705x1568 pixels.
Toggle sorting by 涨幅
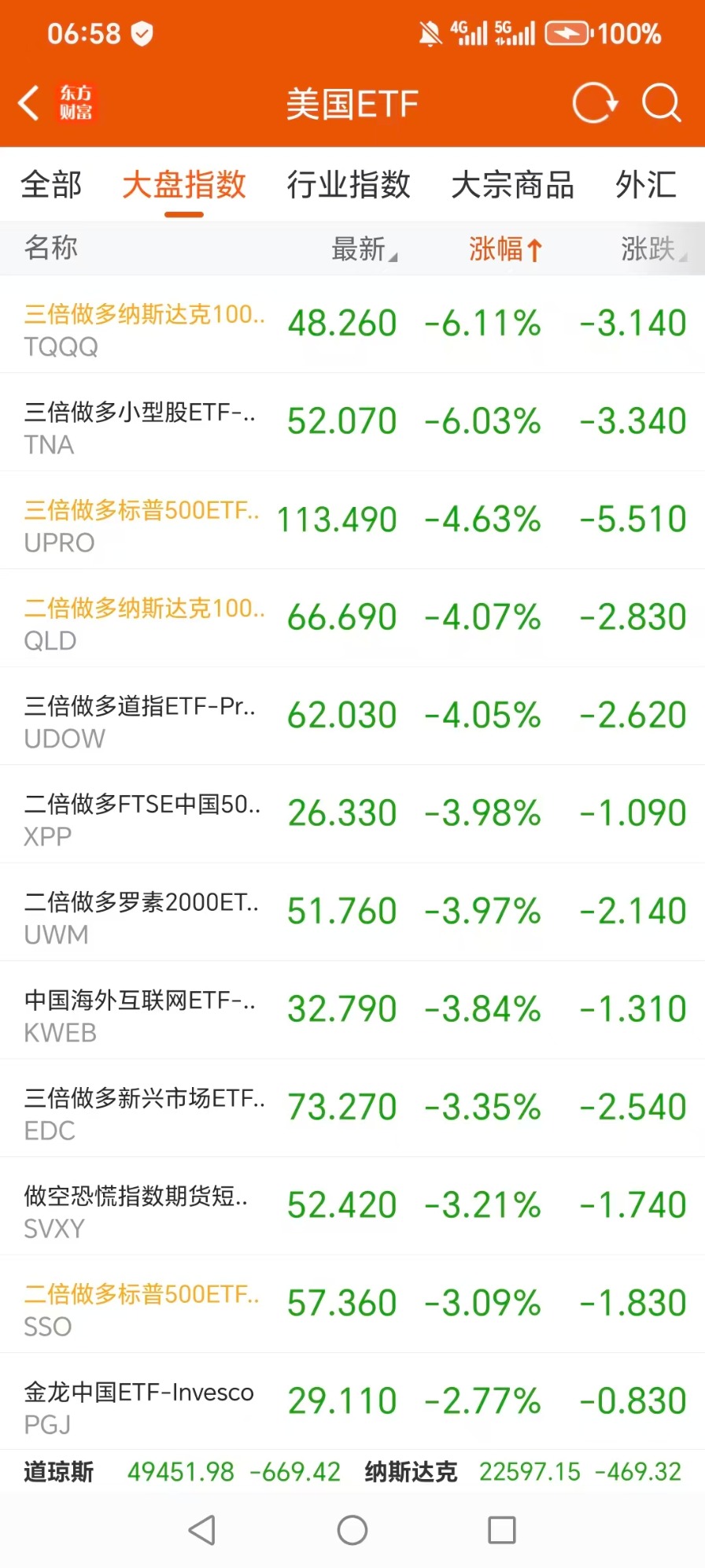[x=505, y=249]
